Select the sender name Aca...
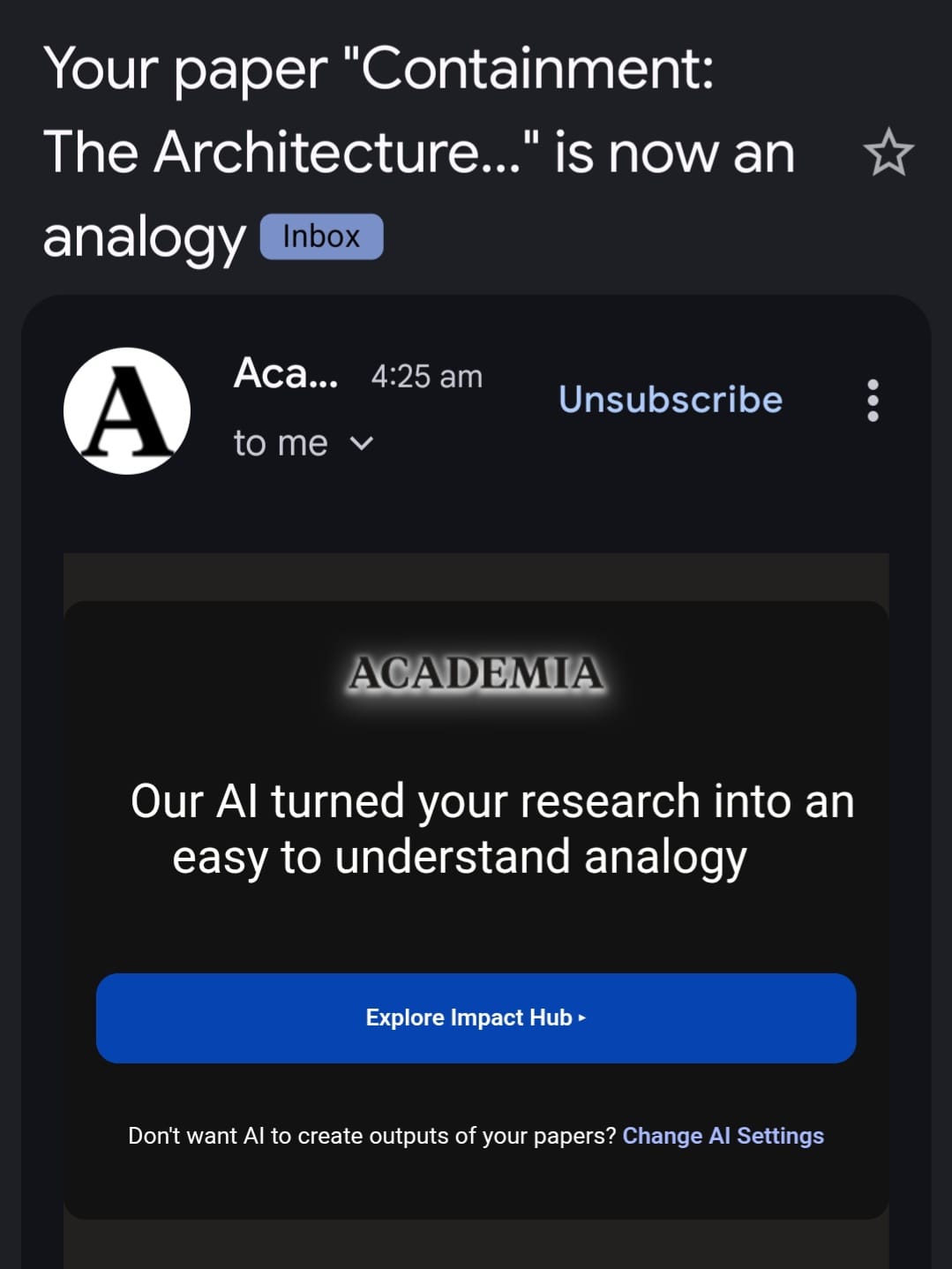Screen dimensions: 952x1269 (285, 375)
